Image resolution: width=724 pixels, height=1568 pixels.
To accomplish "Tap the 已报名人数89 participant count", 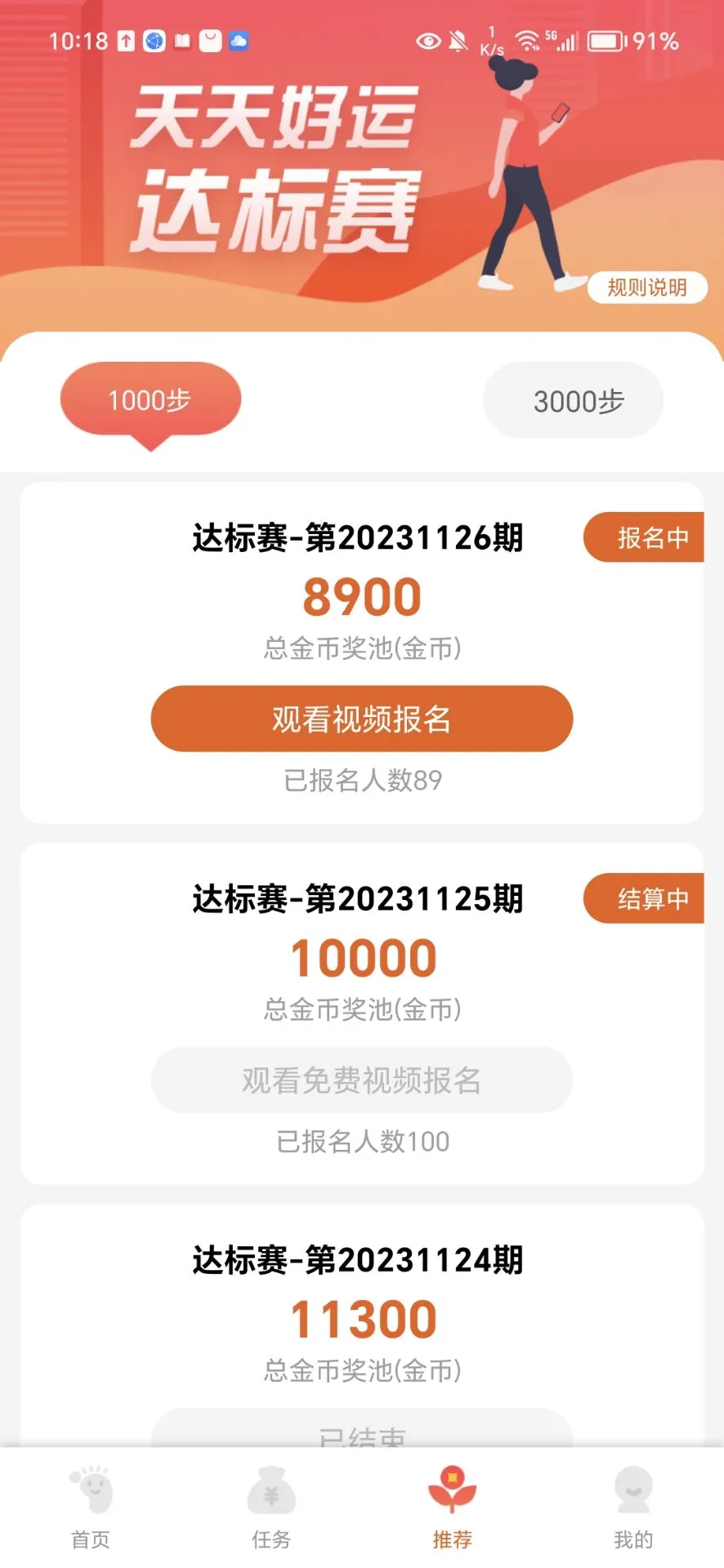I will [362, 782].
